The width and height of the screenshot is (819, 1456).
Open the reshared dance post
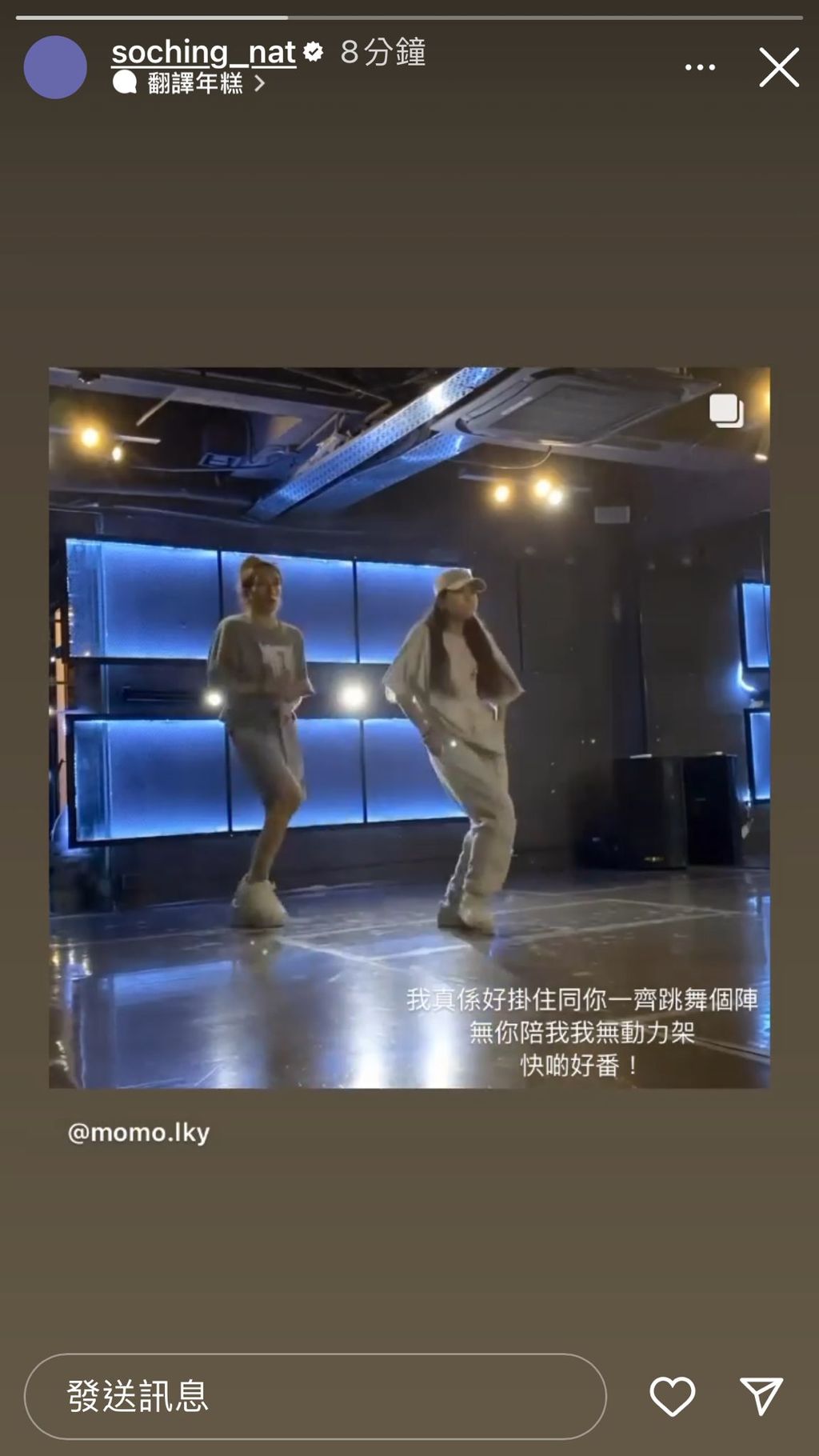[x=409, y=727]
